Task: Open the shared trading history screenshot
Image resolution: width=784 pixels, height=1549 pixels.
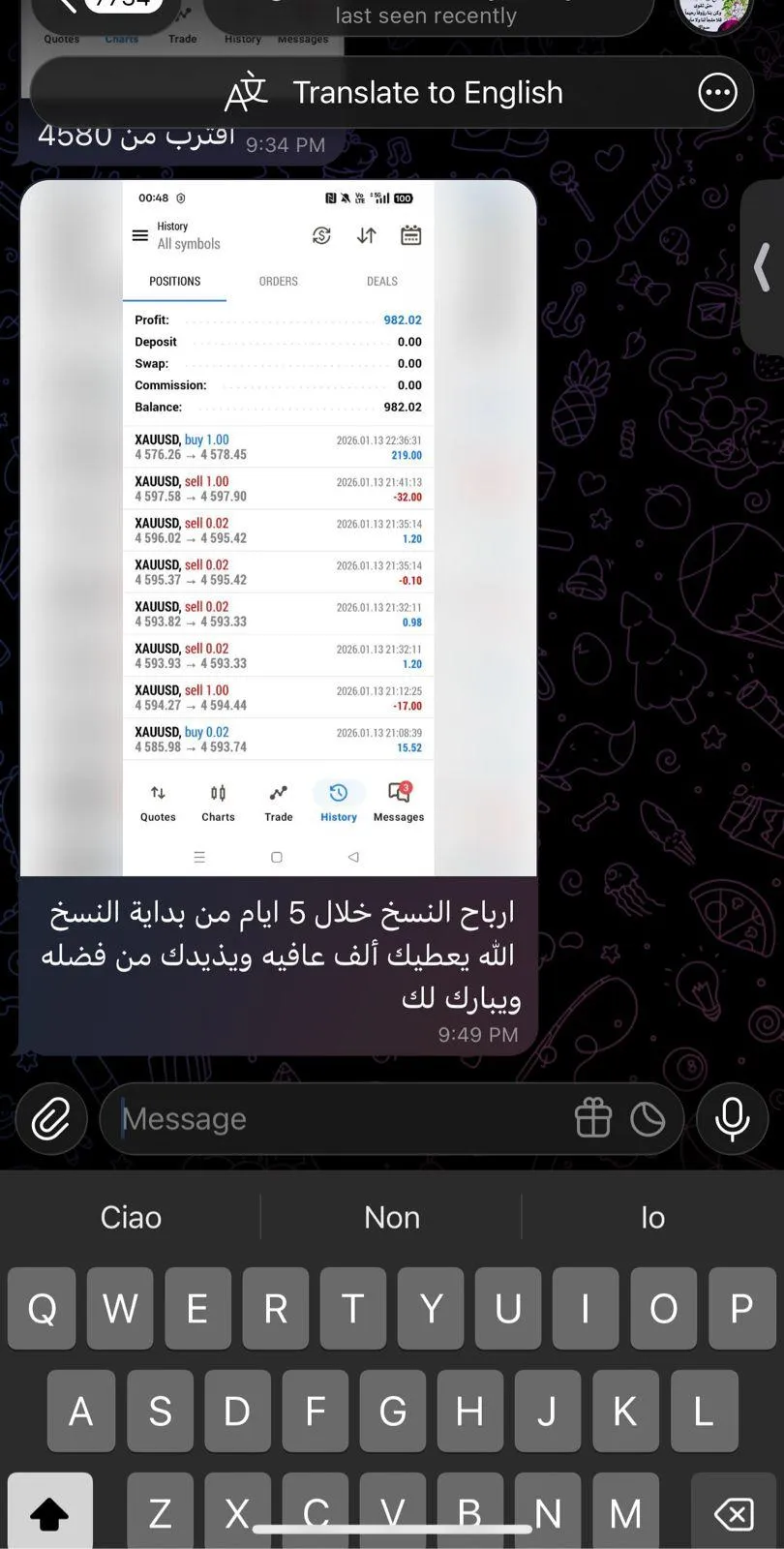Action: point(279,528)
